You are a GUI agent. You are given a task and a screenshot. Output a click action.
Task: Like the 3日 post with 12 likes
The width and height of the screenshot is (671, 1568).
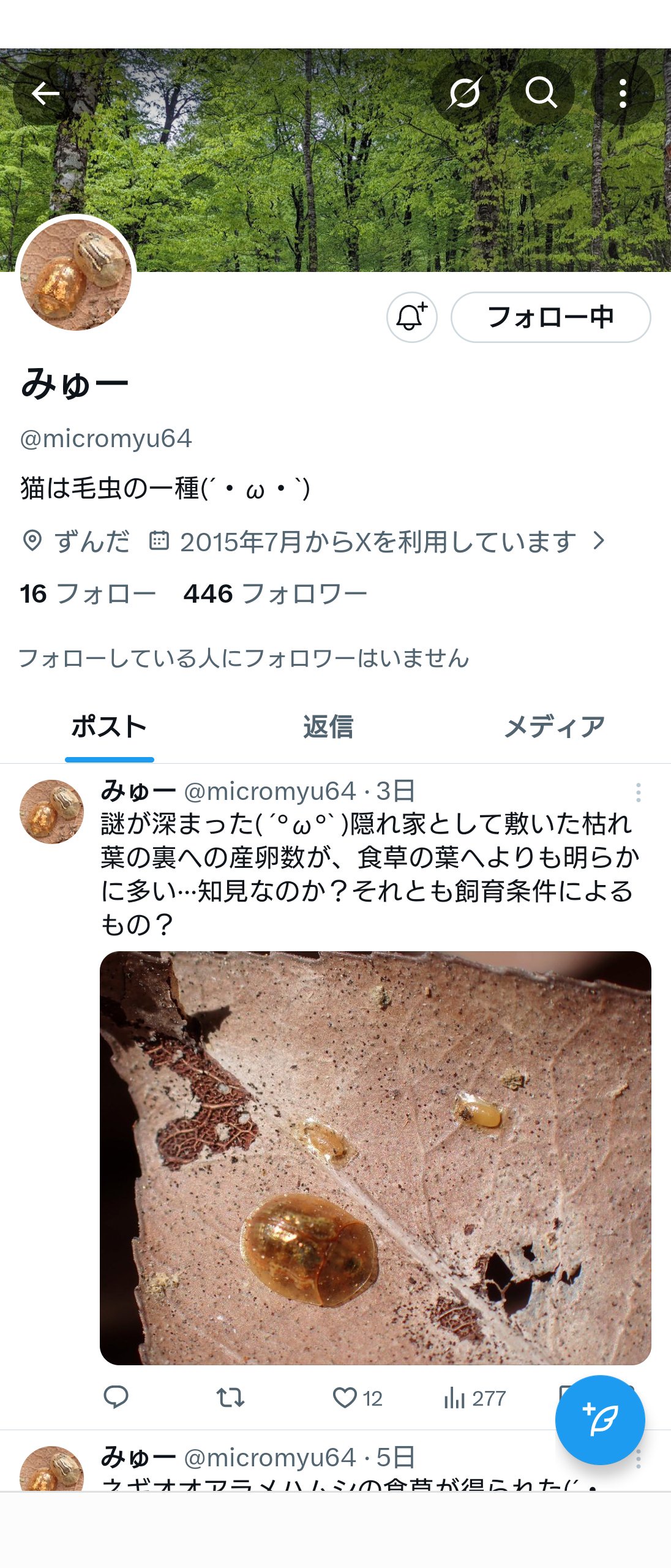point(345,1398)
